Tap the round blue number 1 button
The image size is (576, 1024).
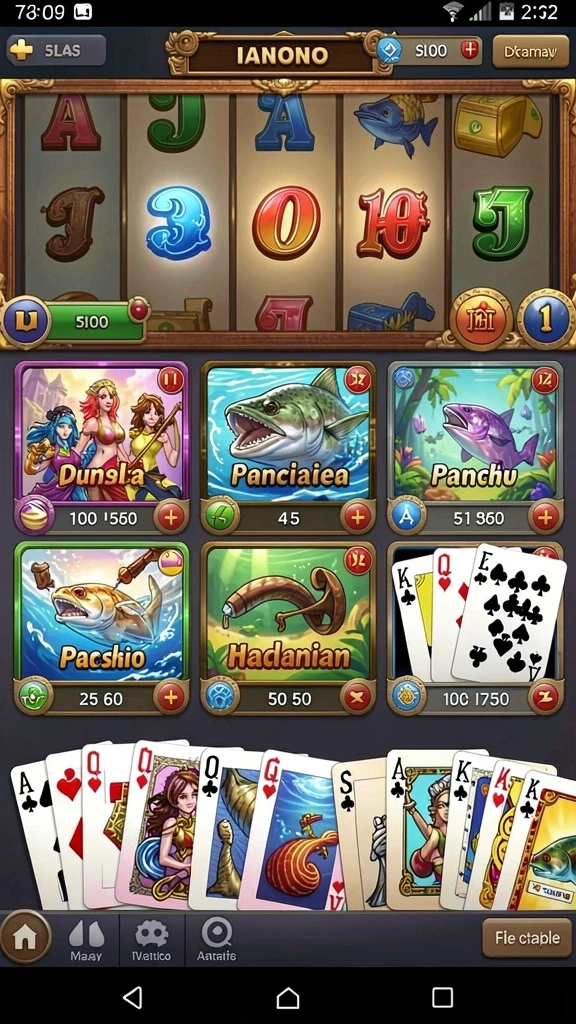[x=545, y=318]
